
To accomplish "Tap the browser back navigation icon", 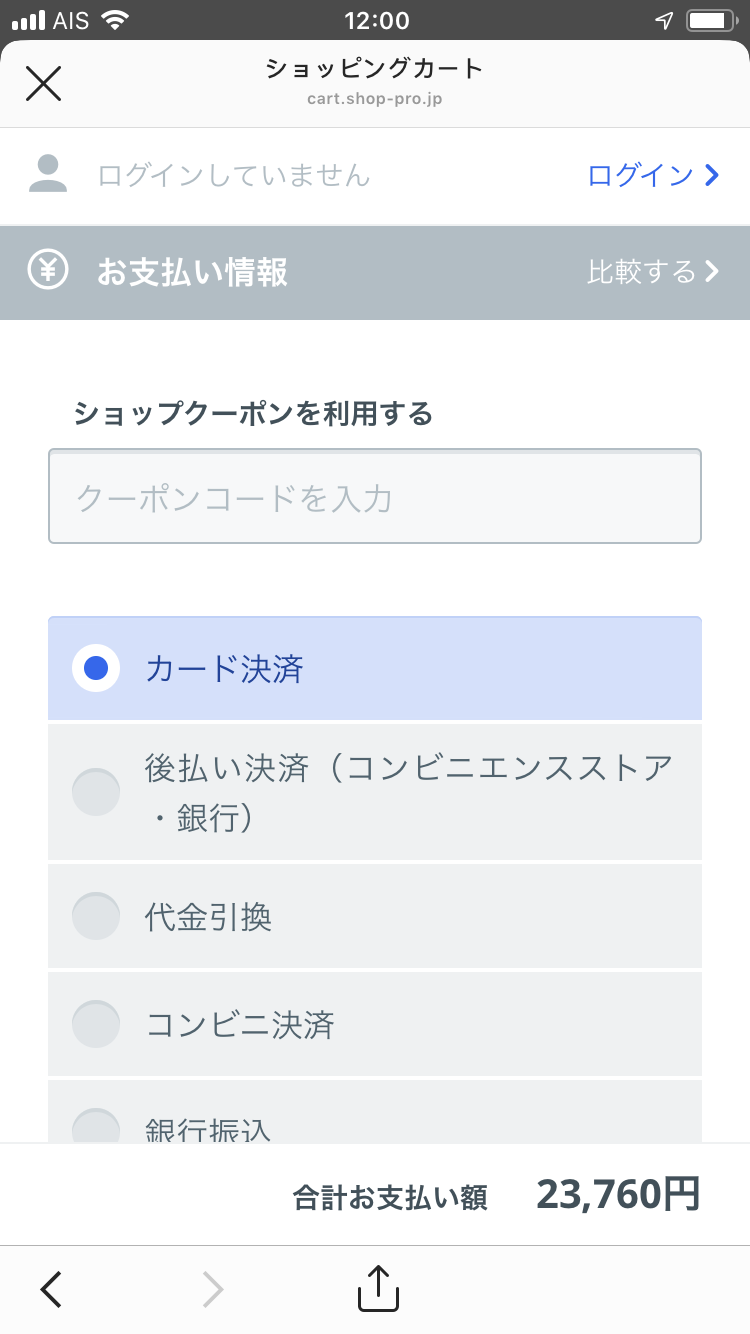I will (x=50, y=1289).
